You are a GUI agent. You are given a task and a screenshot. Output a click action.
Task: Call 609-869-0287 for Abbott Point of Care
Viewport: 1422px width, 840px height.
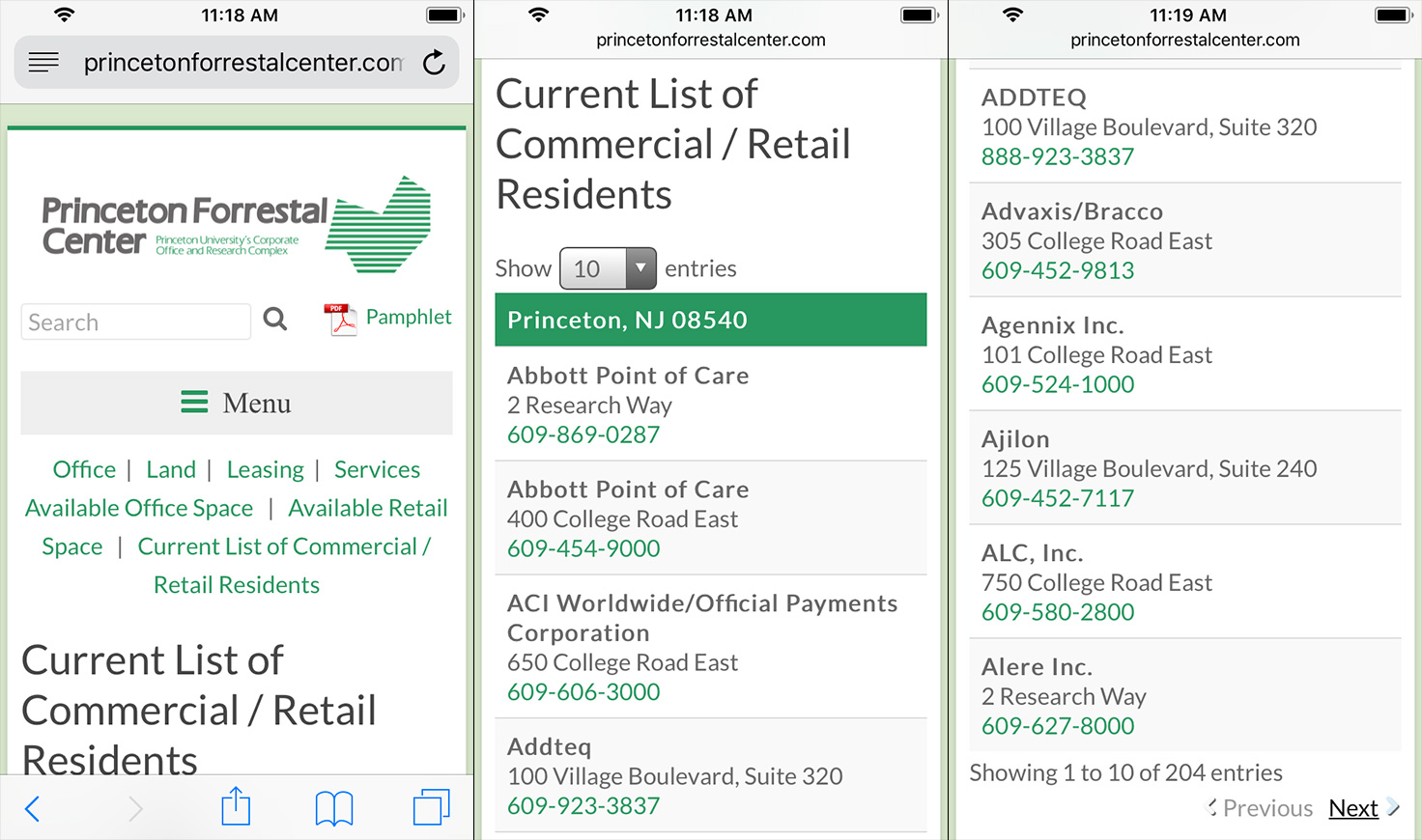click(583, 435)
